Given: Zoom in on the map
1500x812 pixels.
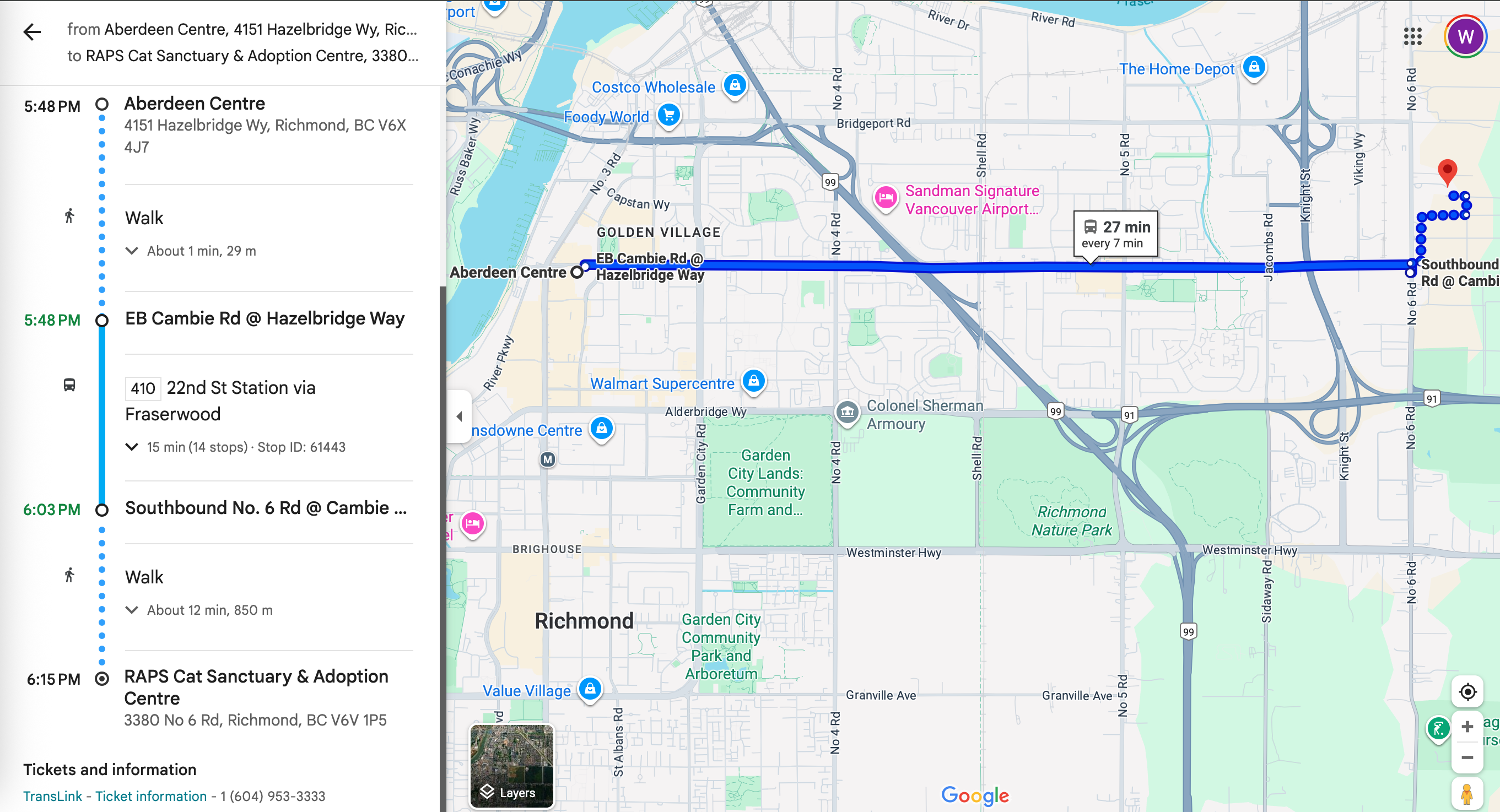Looking at the screenshot, I should coord(1467,727).
